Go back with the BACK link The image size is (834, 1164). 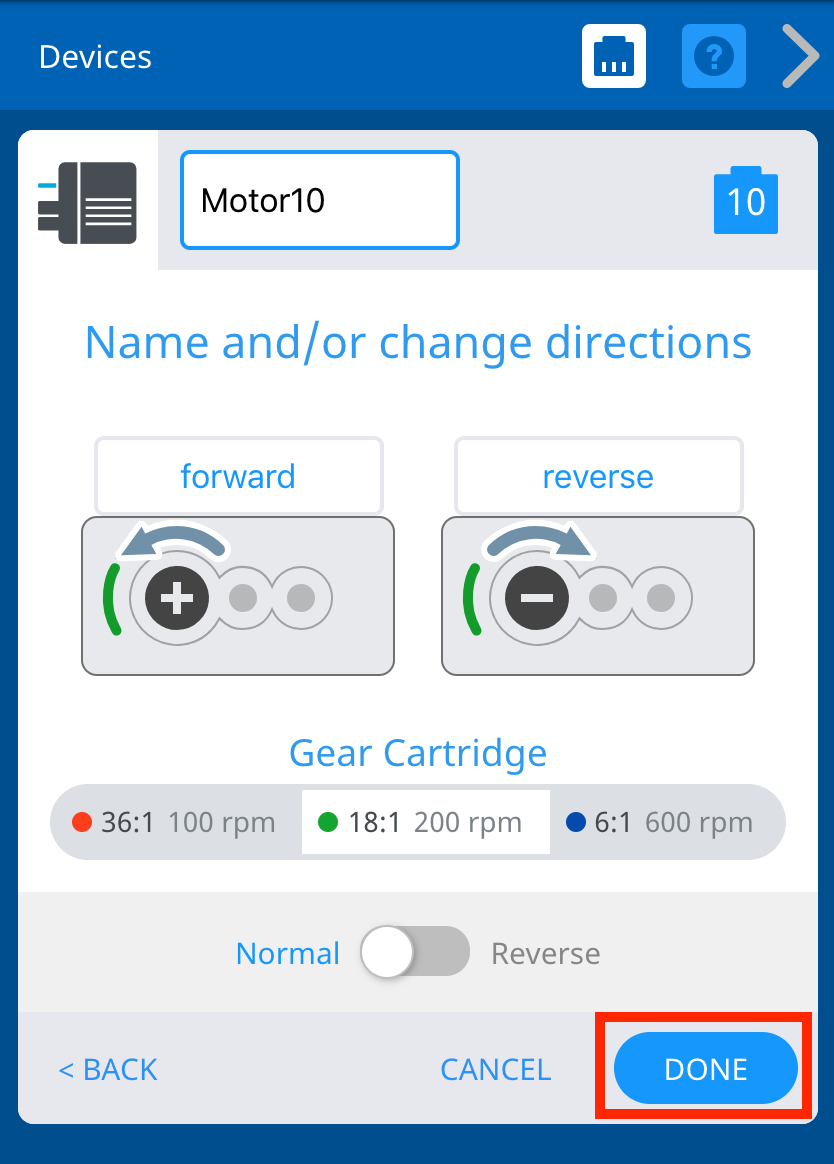108,1069
